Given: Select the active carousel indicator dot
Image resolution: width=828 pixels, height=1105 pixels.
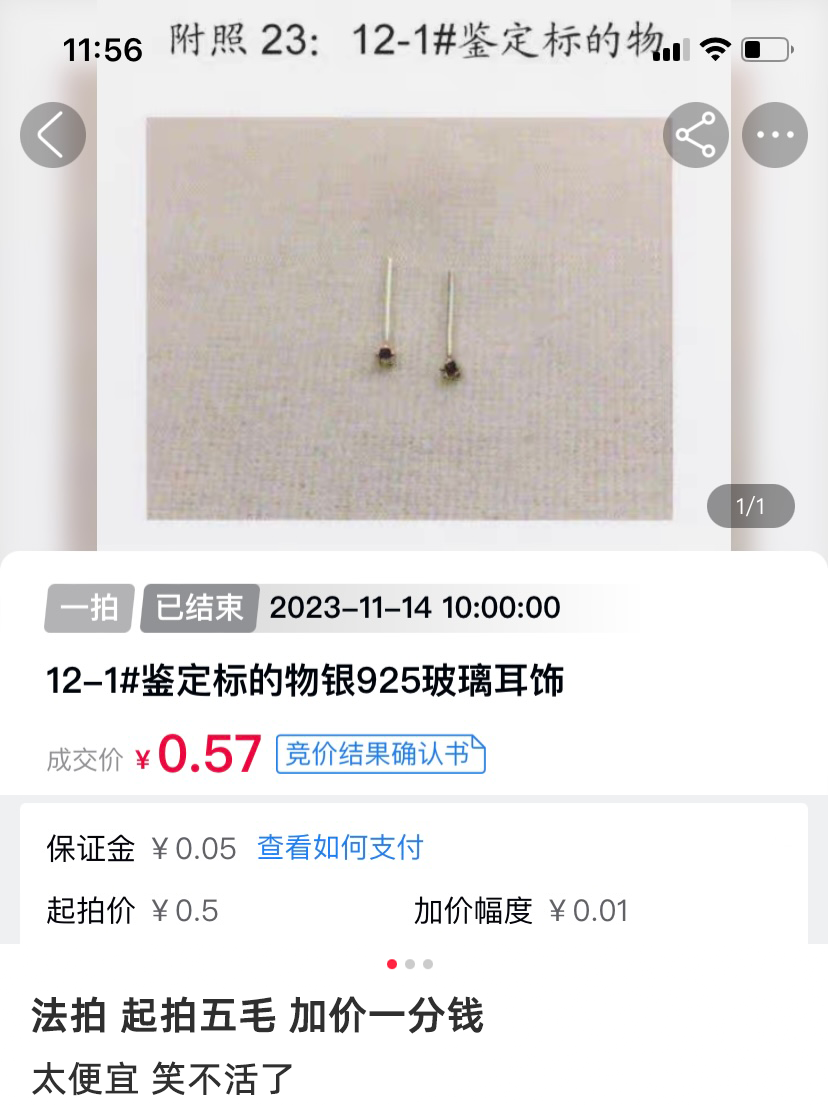Looking at the screenshot, I should click(x=389, y=965).
